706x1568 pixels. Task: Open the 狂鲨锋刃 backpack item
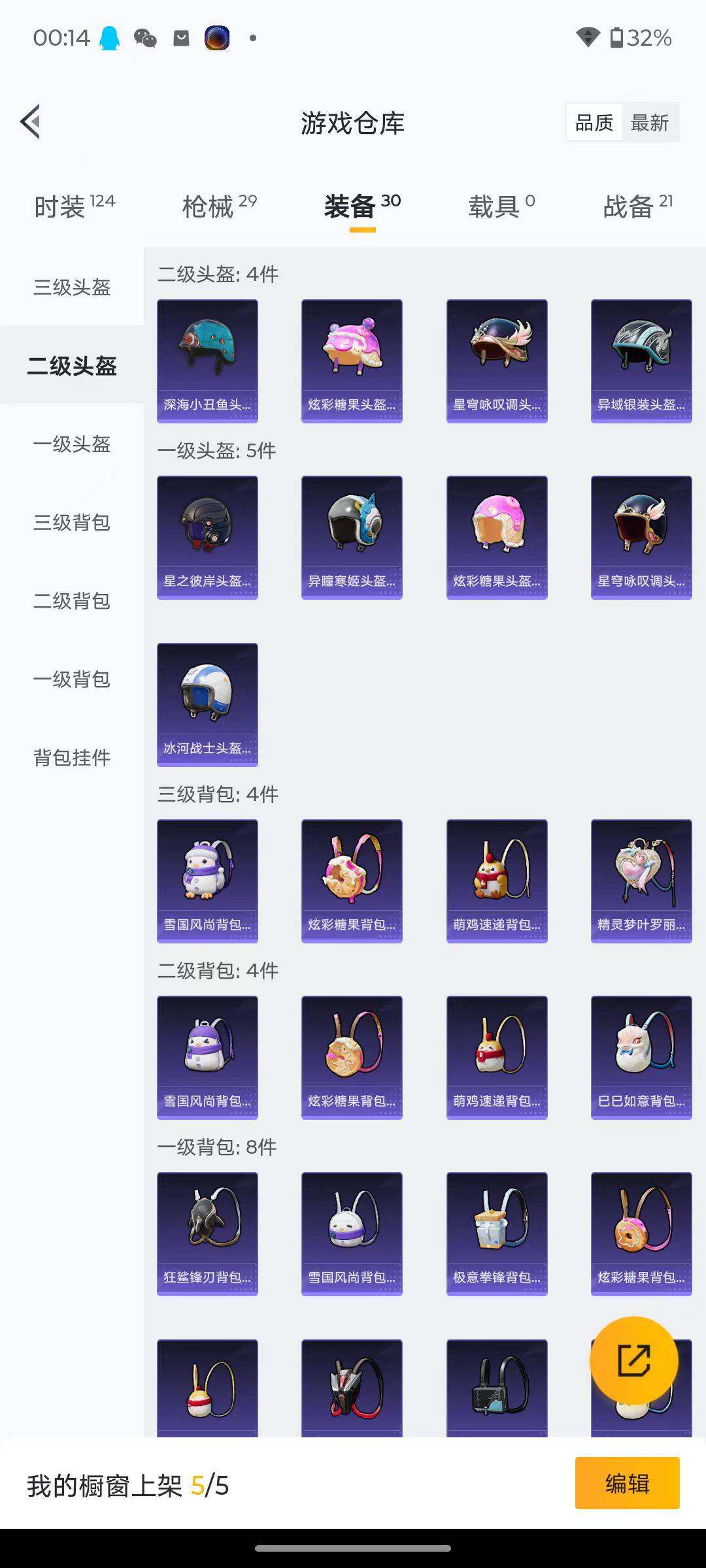207,1233
